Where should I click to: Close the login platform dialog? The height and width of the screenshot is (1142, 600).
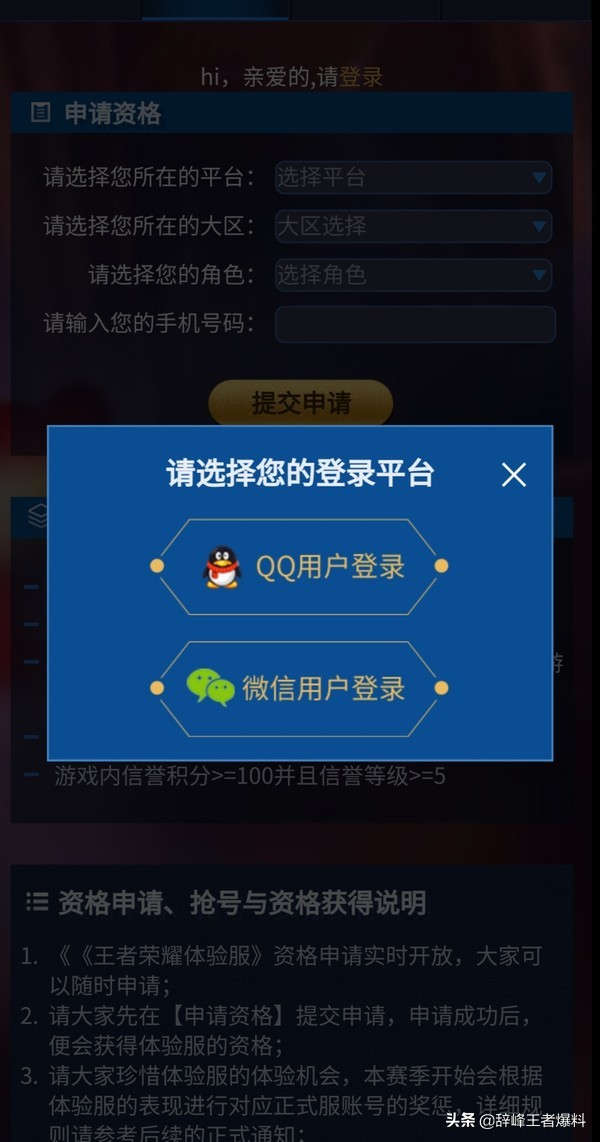pos(513,474)
